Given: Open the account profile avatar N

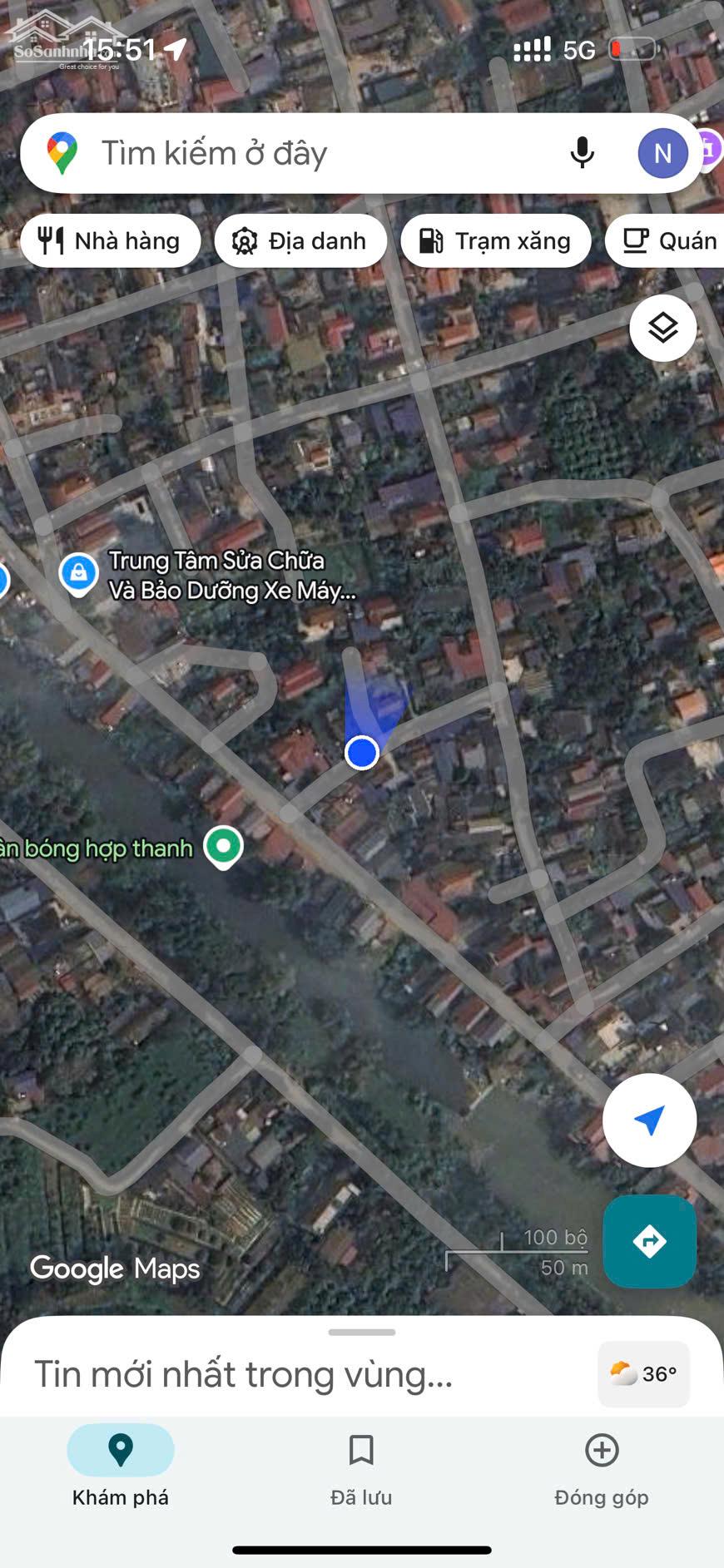Looking at the screenshot, I should pyautogui.click(x=662, y=153).
